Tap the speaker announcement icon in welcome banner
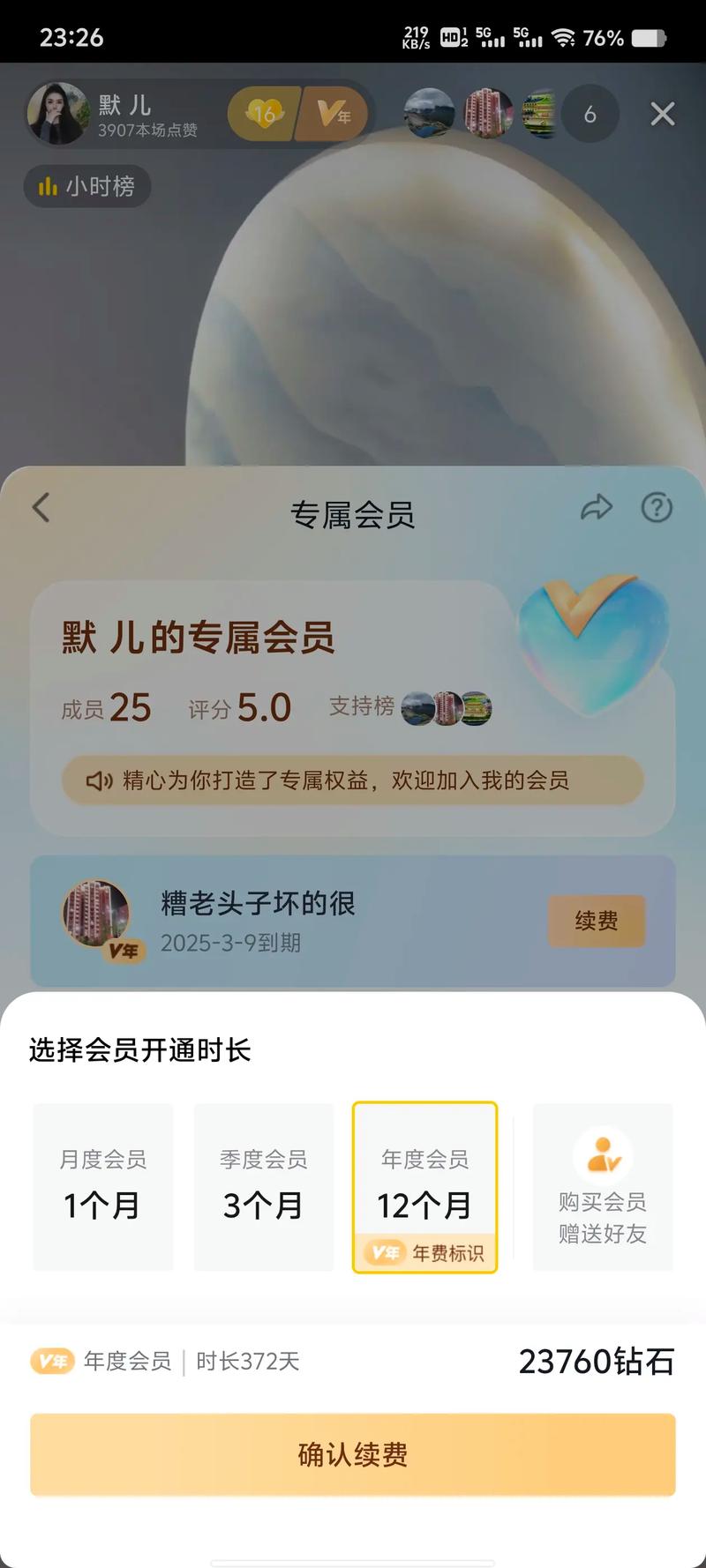This screenshot has width=706, height=1568. pos(99,780)
